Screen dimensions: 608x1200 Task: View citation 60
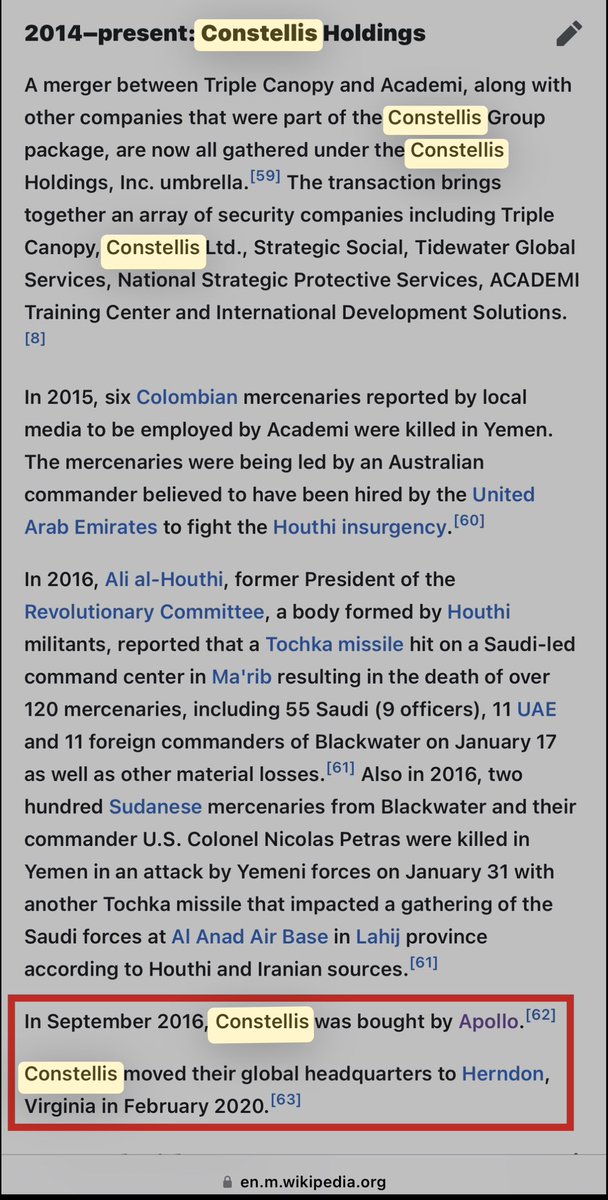(469, 520)
